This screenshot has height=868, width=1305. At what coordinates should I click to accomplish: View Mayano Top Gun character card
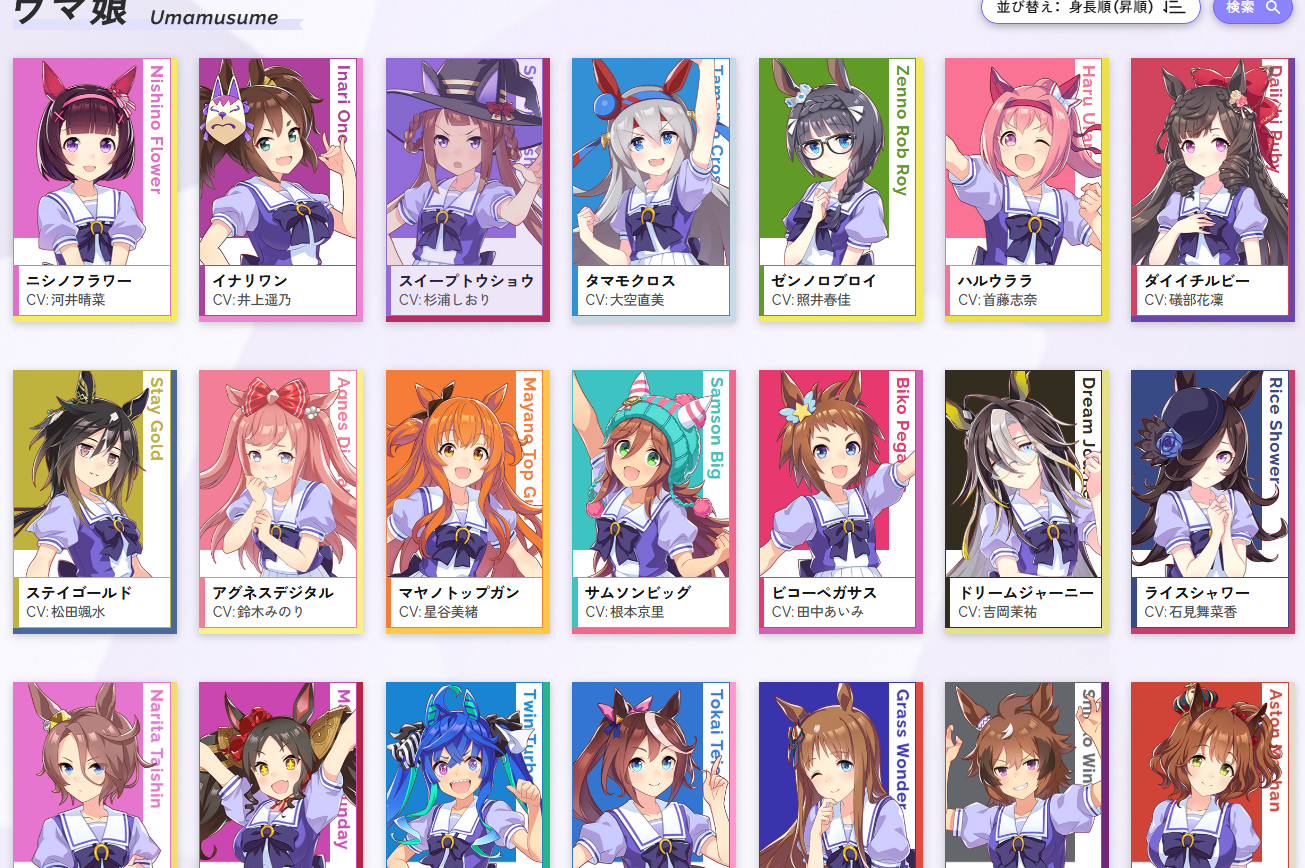point(466,500)
